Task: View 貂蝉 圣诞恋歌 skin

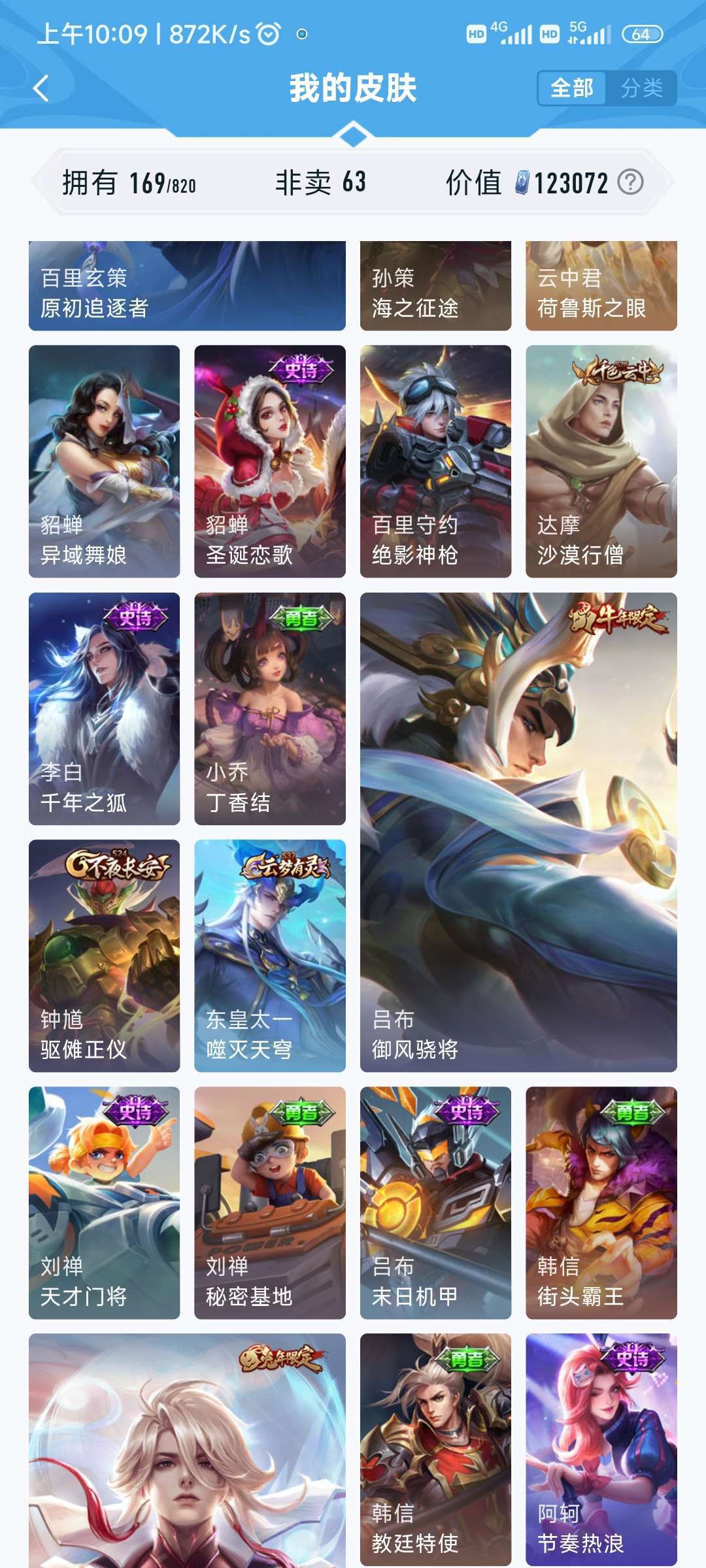Action: 270,461
